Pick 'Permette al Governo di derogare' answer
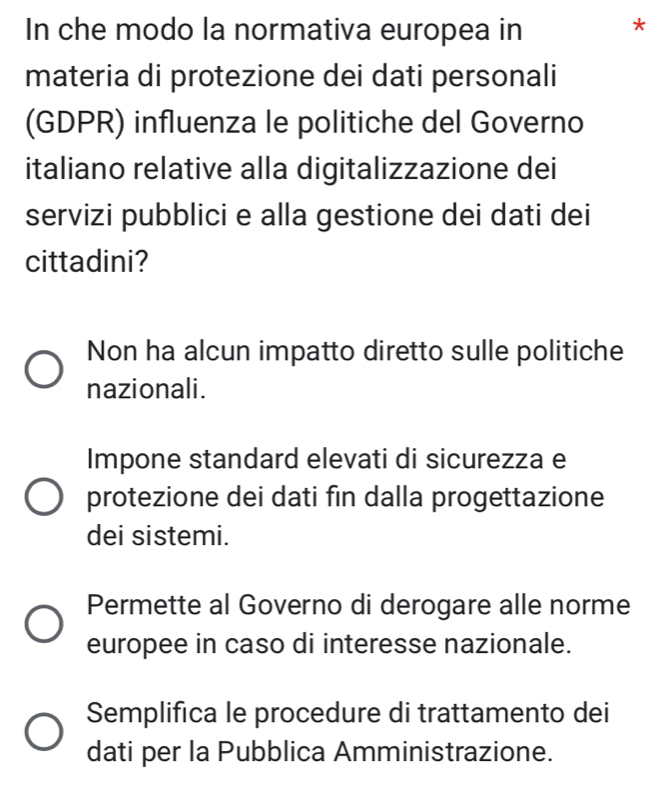The height and width of the screenshot is (794, 651). click(x=44, y=624)
